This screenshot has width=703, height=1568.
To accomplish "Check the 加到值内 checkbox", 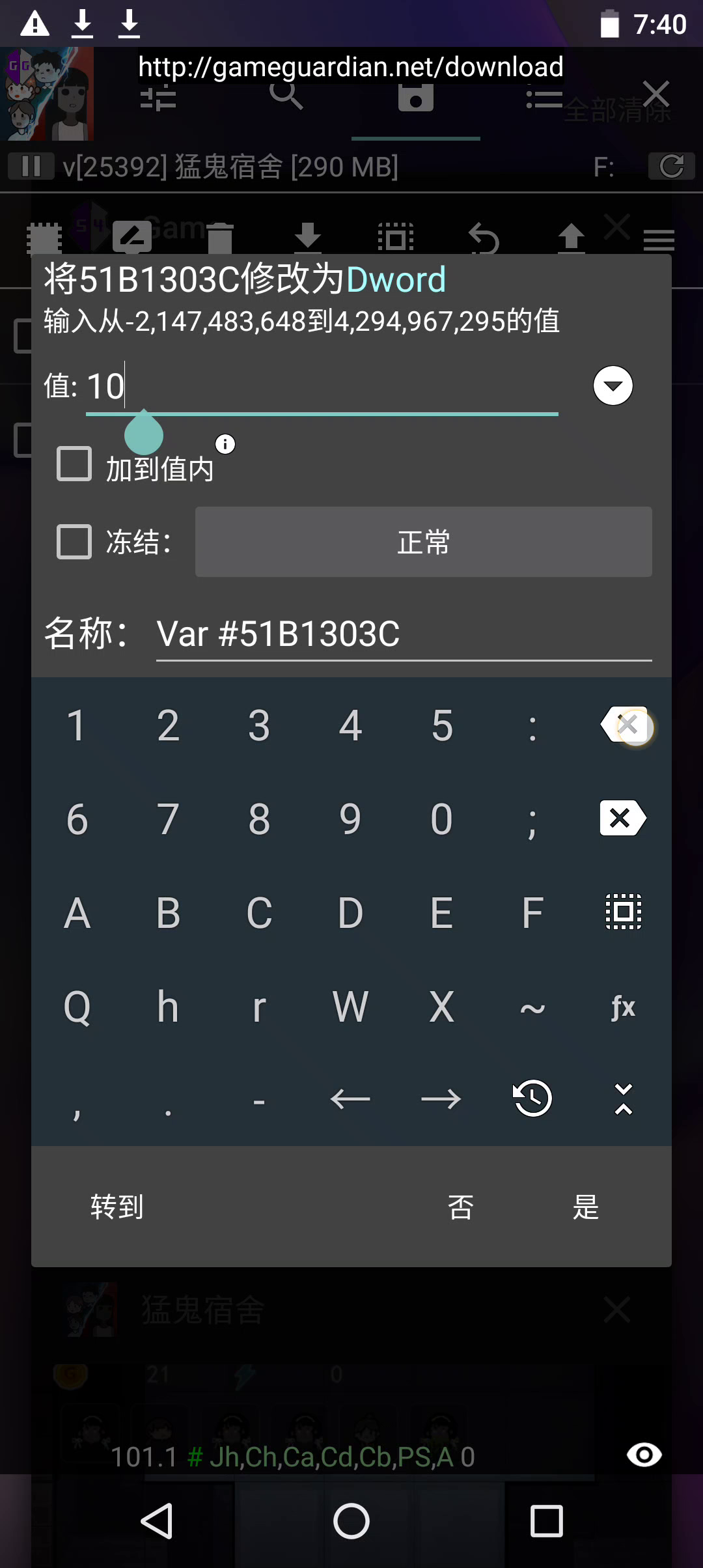I will click(74, 464).
